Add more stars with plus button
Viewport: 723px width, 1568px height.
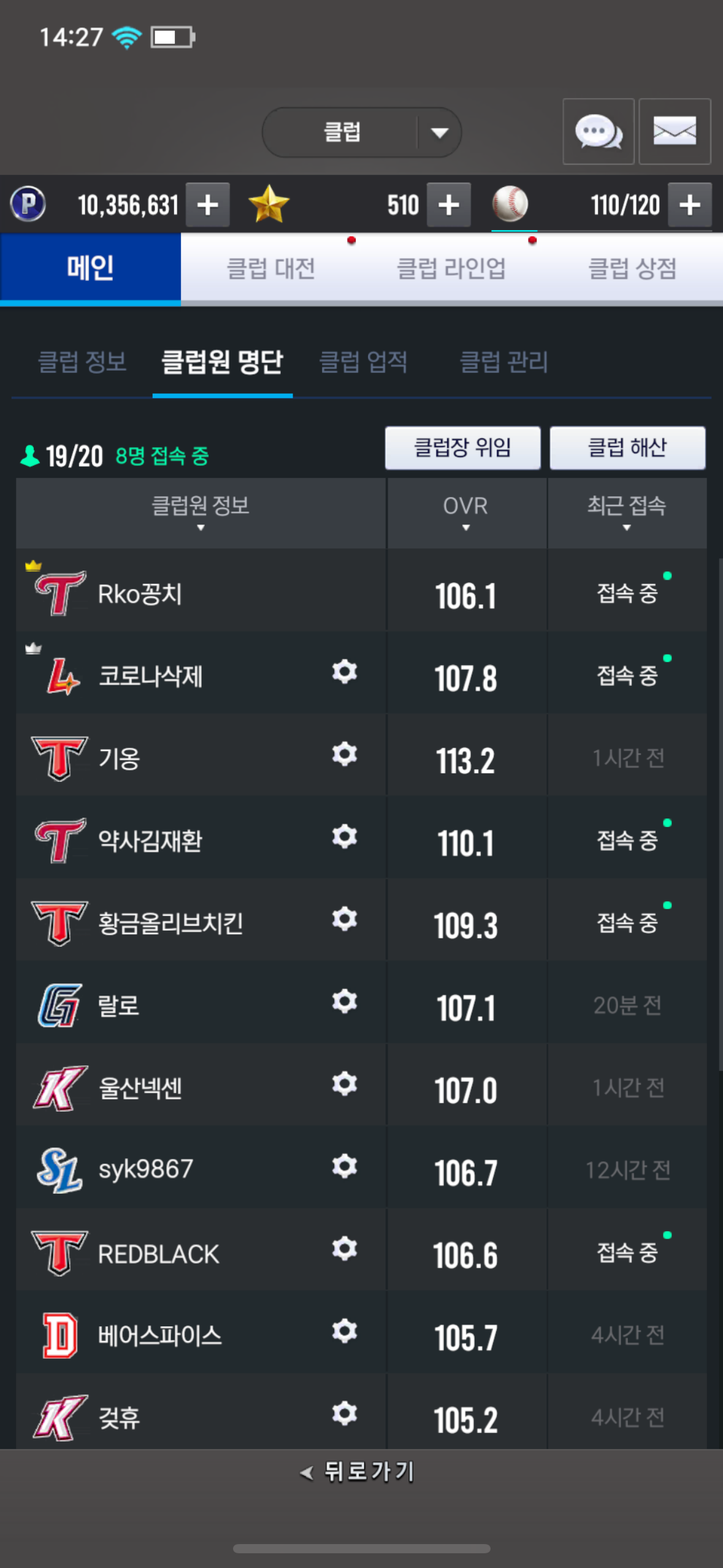(x=449, y=205)
